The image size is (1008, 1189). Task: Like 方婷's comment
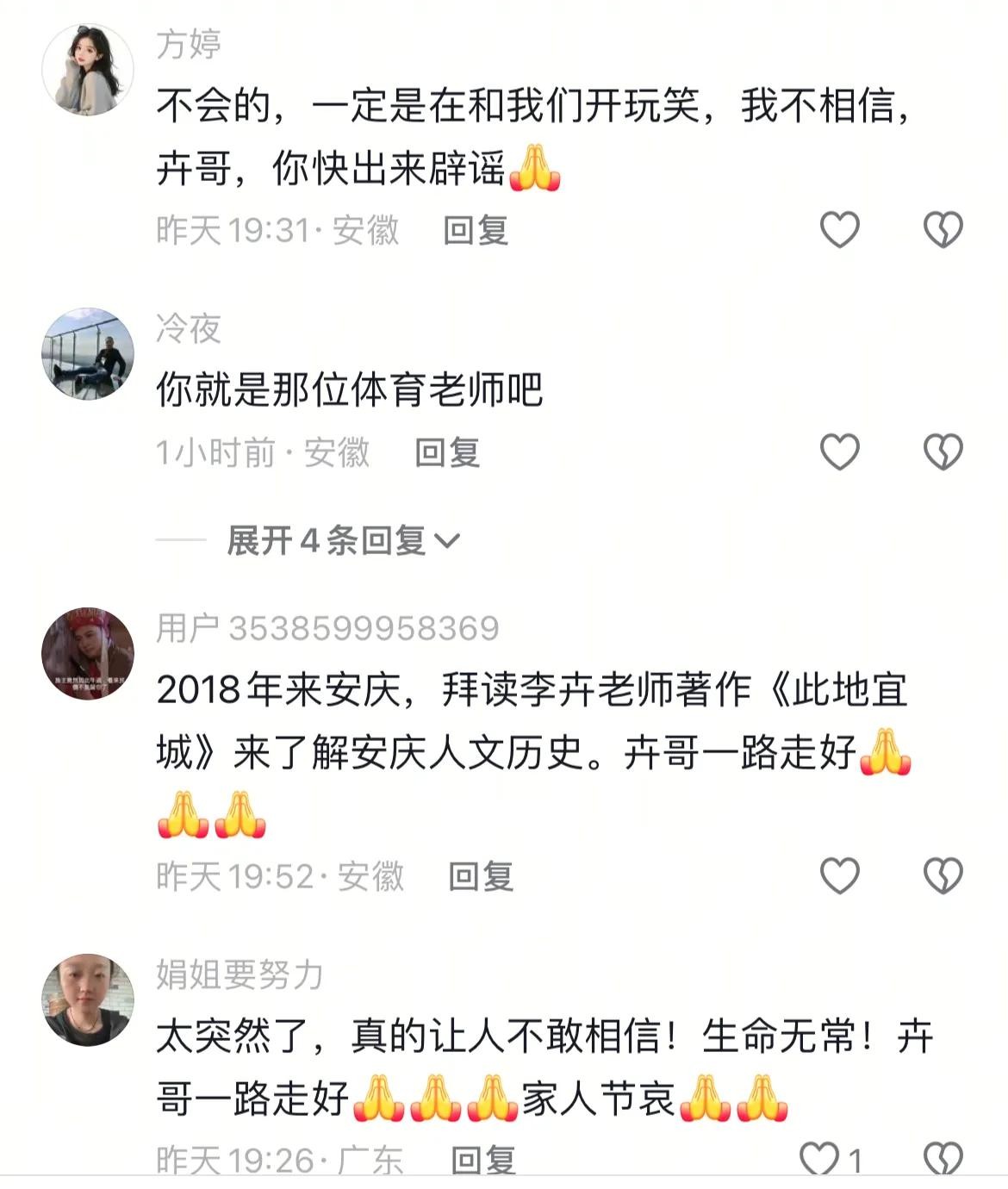(839, 230)
